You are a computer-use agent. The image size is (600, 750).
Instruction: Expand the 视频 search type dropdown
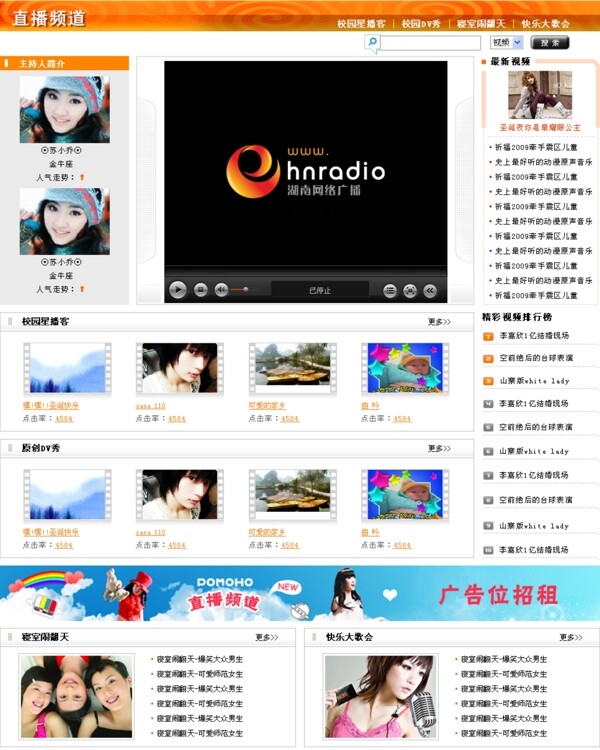click(x=506, y=43)
